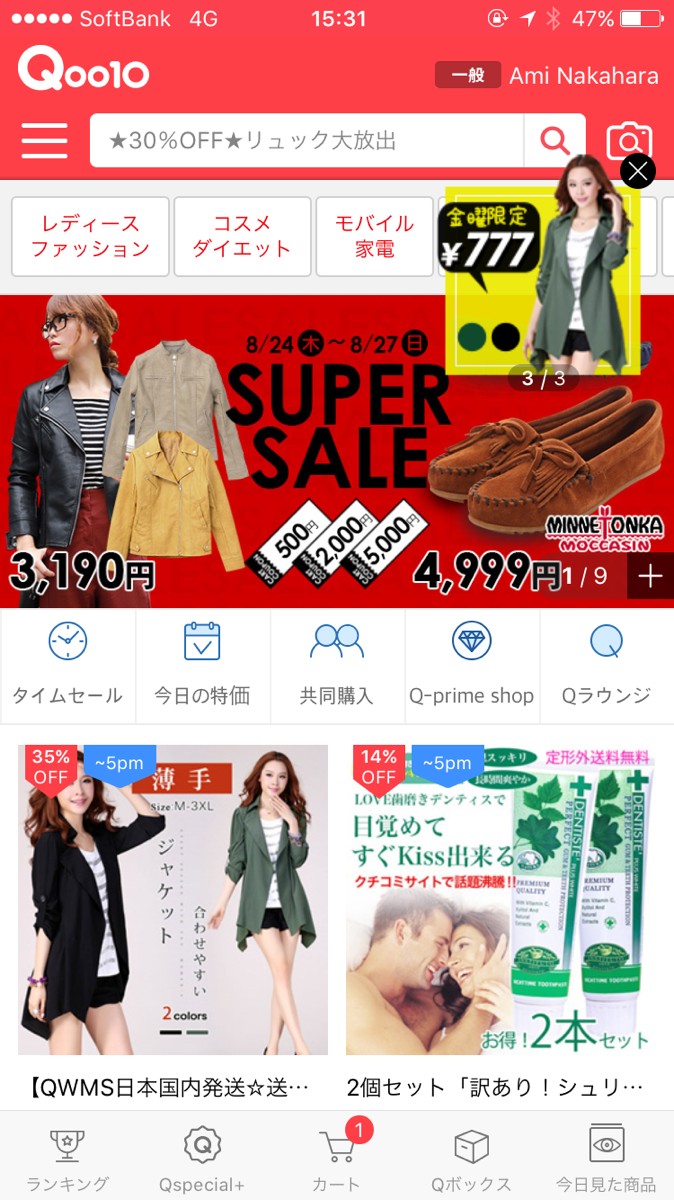Open camera image search
Image resolution: width=674 pixels, height=1200 pixels.
(x=630, y=141)
